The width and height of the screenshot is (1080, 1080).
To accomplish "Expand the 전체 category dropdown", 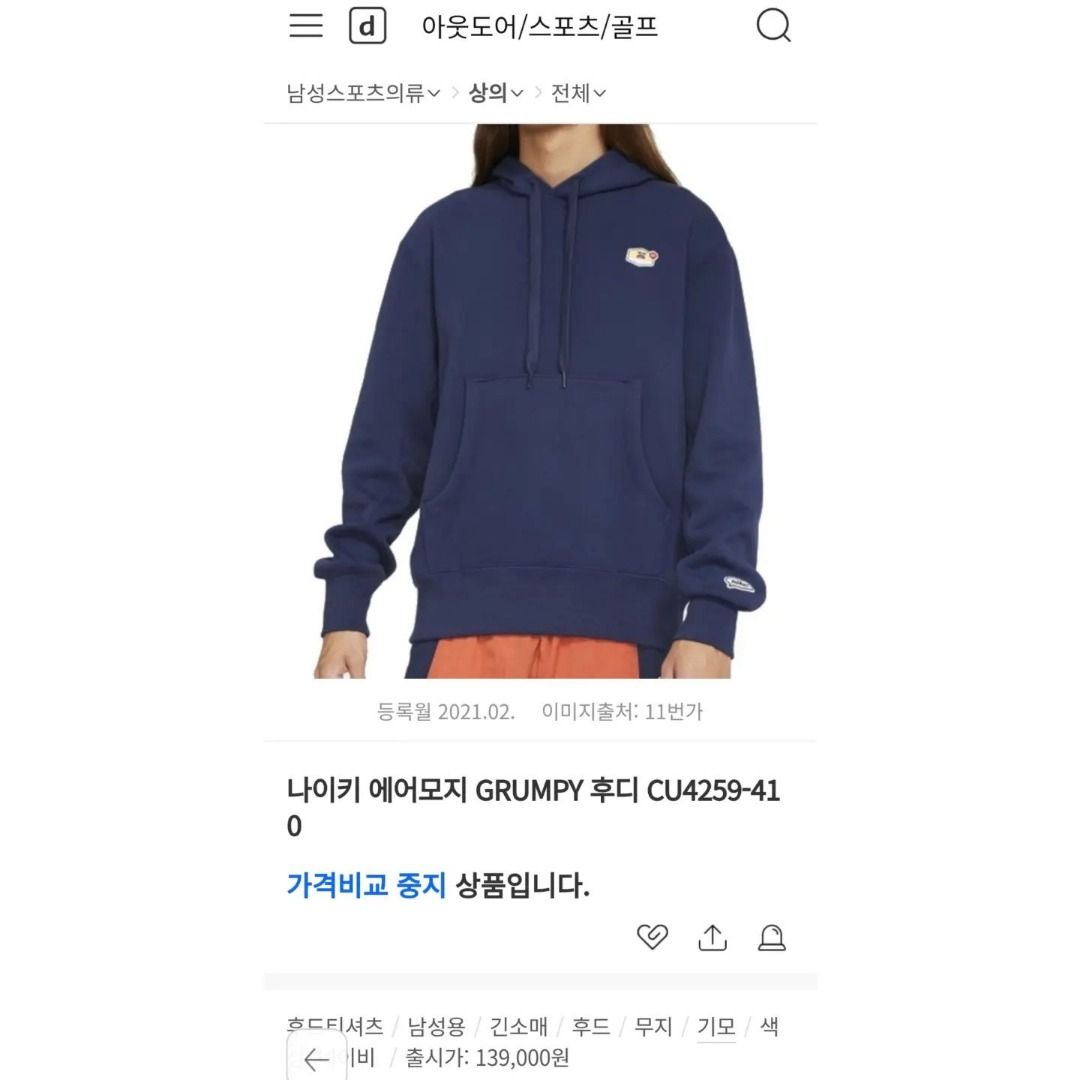I will click(x=579, y=93).
